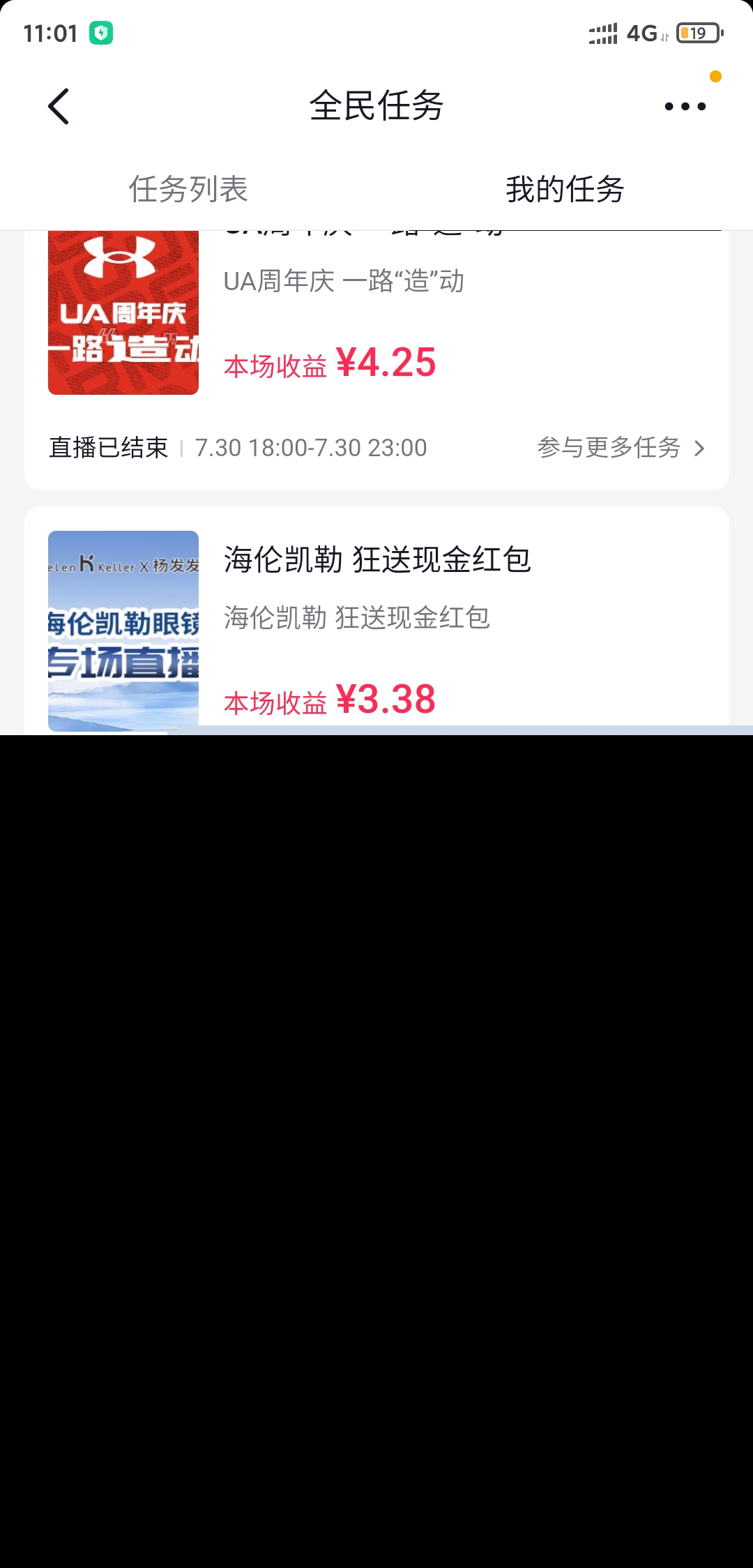Viewport: 753px width, 1568px height.
Task: Switch to the 任务列表 tab
Action: (x=188, y=189)
